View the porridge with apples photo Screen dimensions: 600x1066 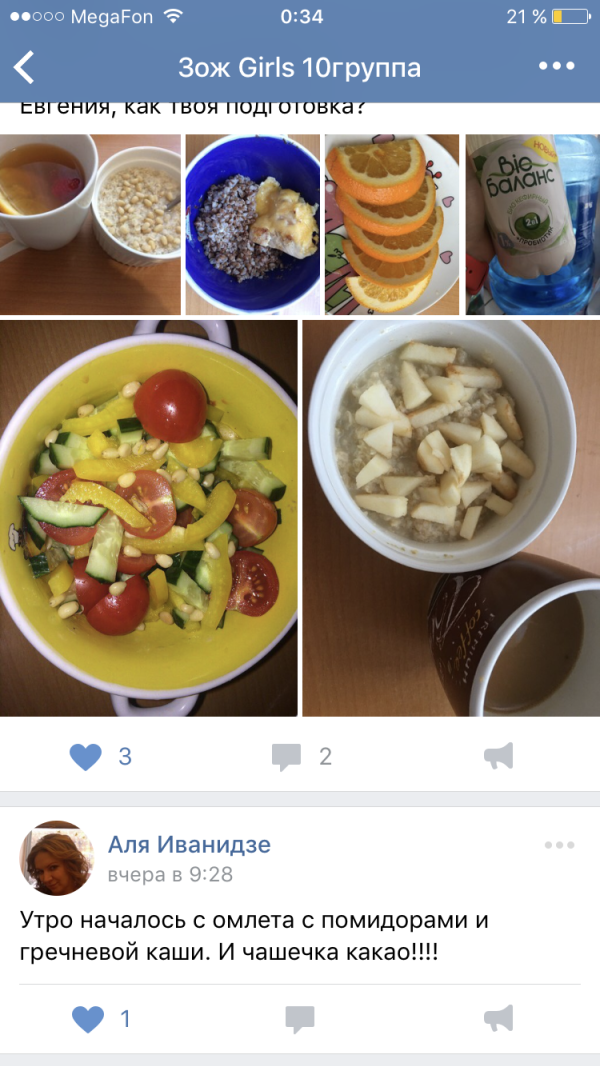pyautogui.click(x=451, y=518)
